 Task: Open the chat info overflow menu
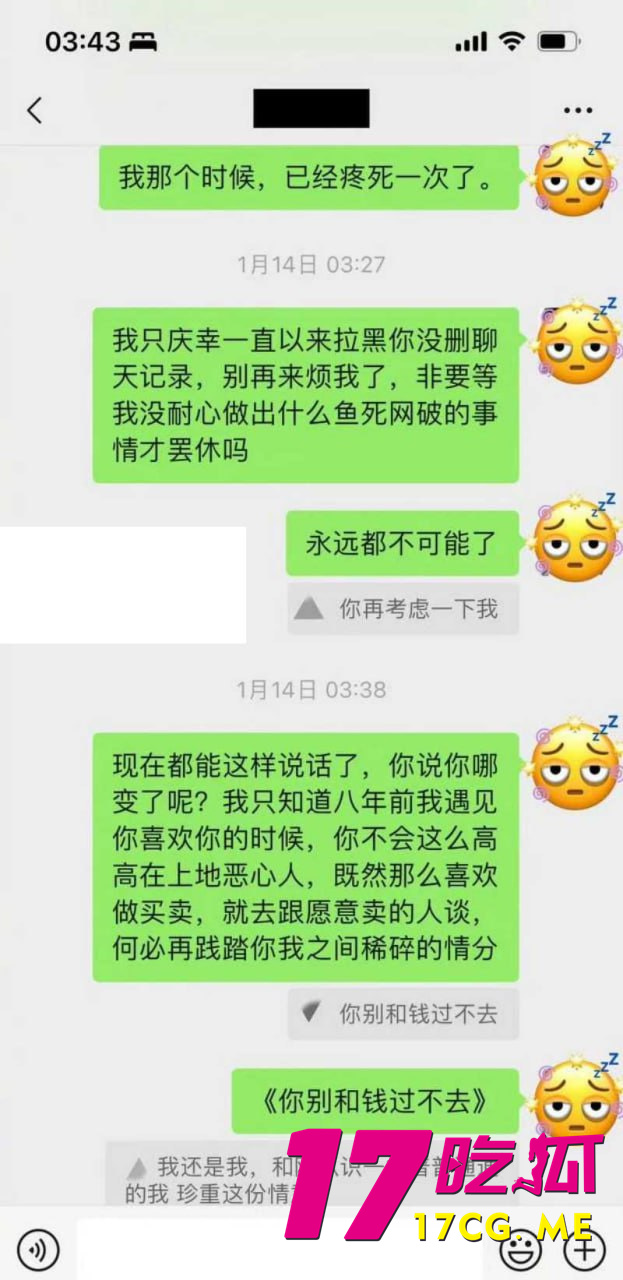click(578, 110)
